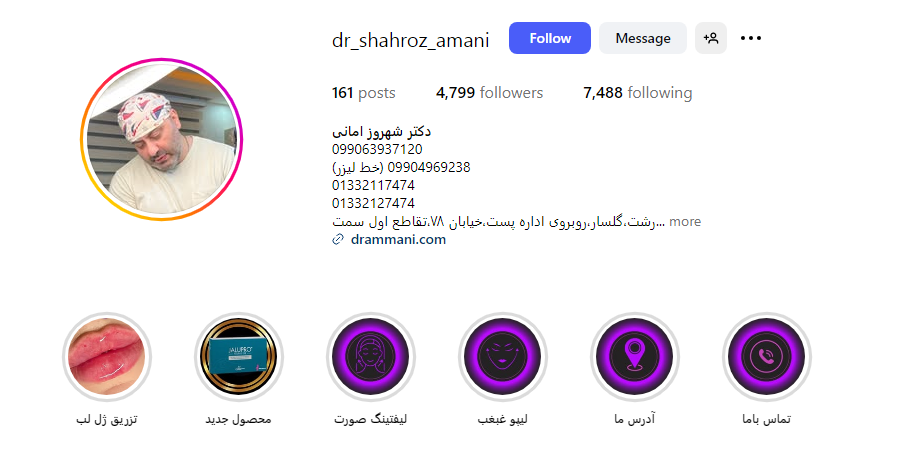
Task: Open the تزریق ژل لب highlight
Action: pyautogui.click(x=107, y=357)
